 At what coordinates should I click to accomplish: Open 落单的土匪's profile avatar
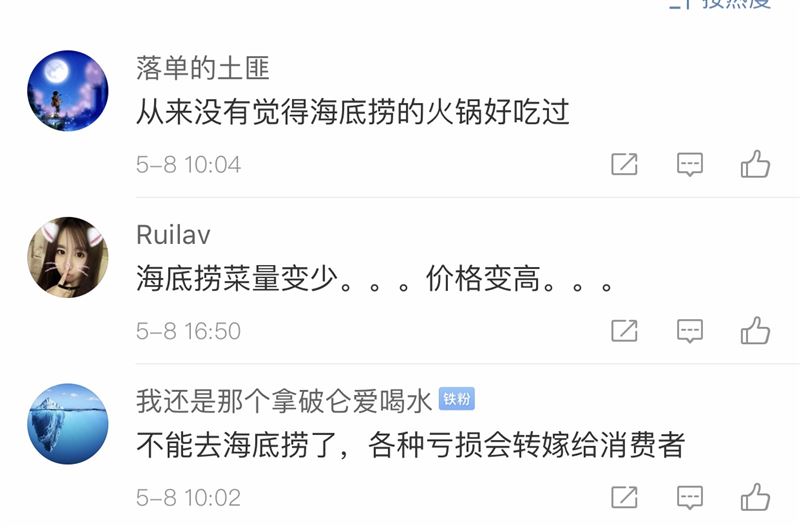67,91
